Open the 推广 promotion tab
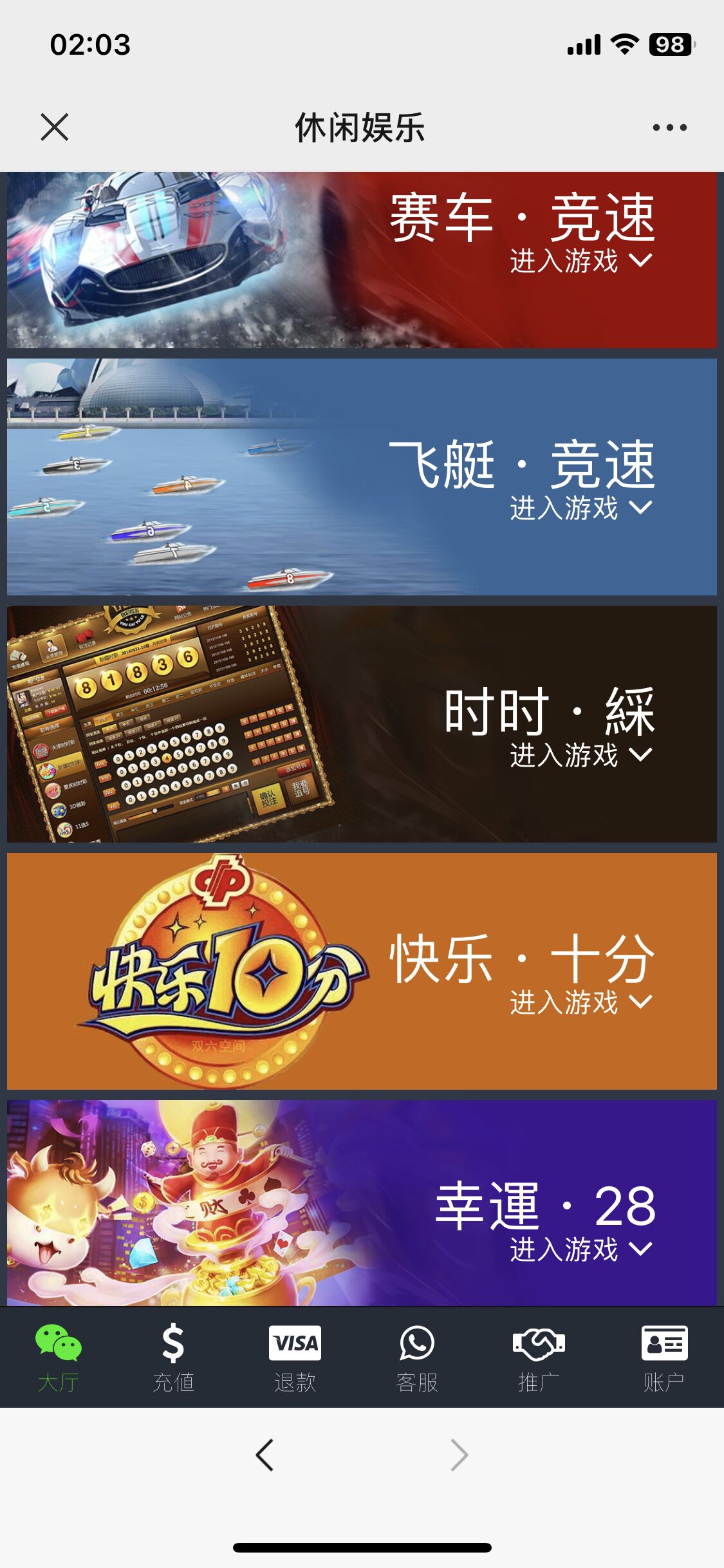This screenshot has width=724, height=1568. pos(539,1357)
